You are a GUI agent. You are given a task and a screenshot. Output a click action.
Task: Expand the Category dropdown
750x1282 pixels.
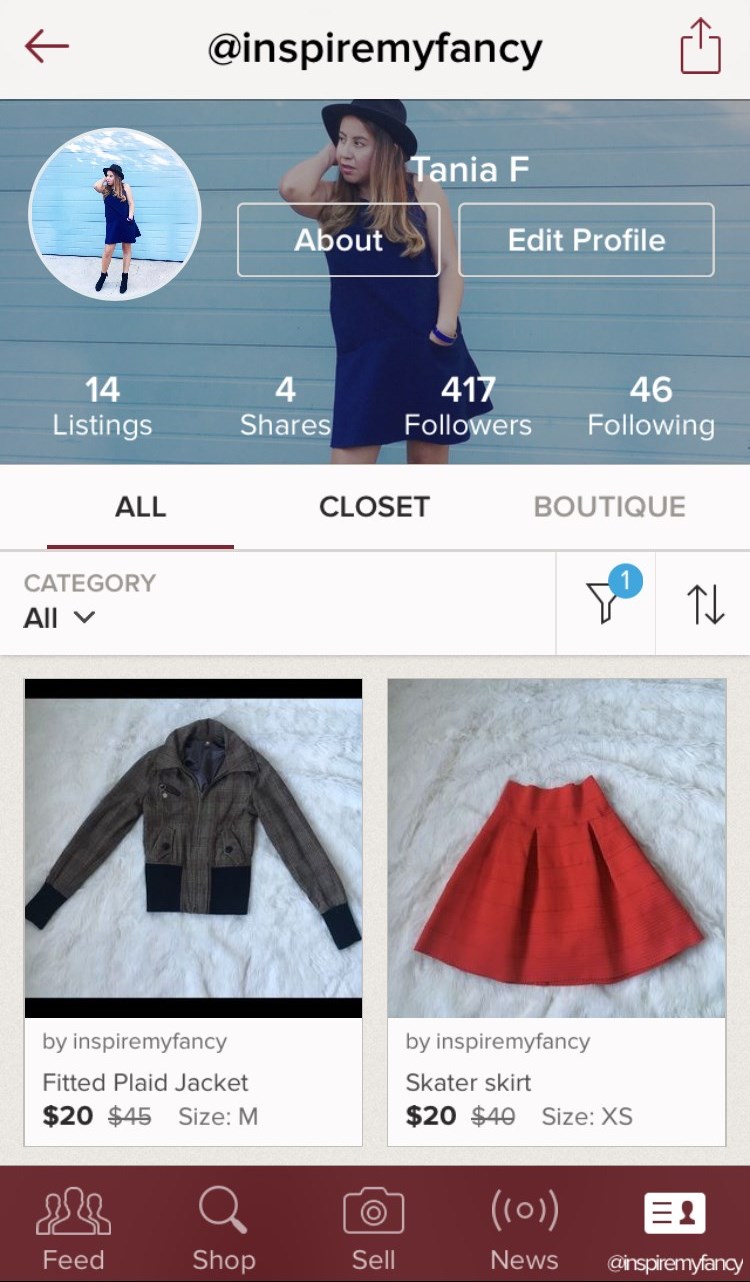pos(60,602)
